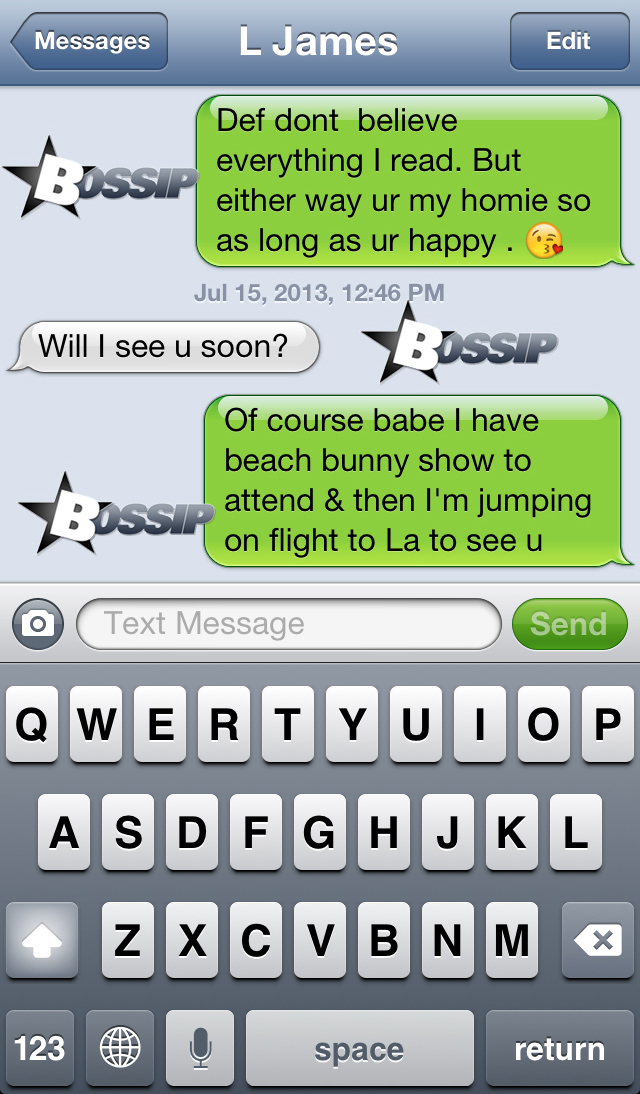Screen dimensions: 640x1094
Task: Hit the backspace key
Action: [598, 940]
